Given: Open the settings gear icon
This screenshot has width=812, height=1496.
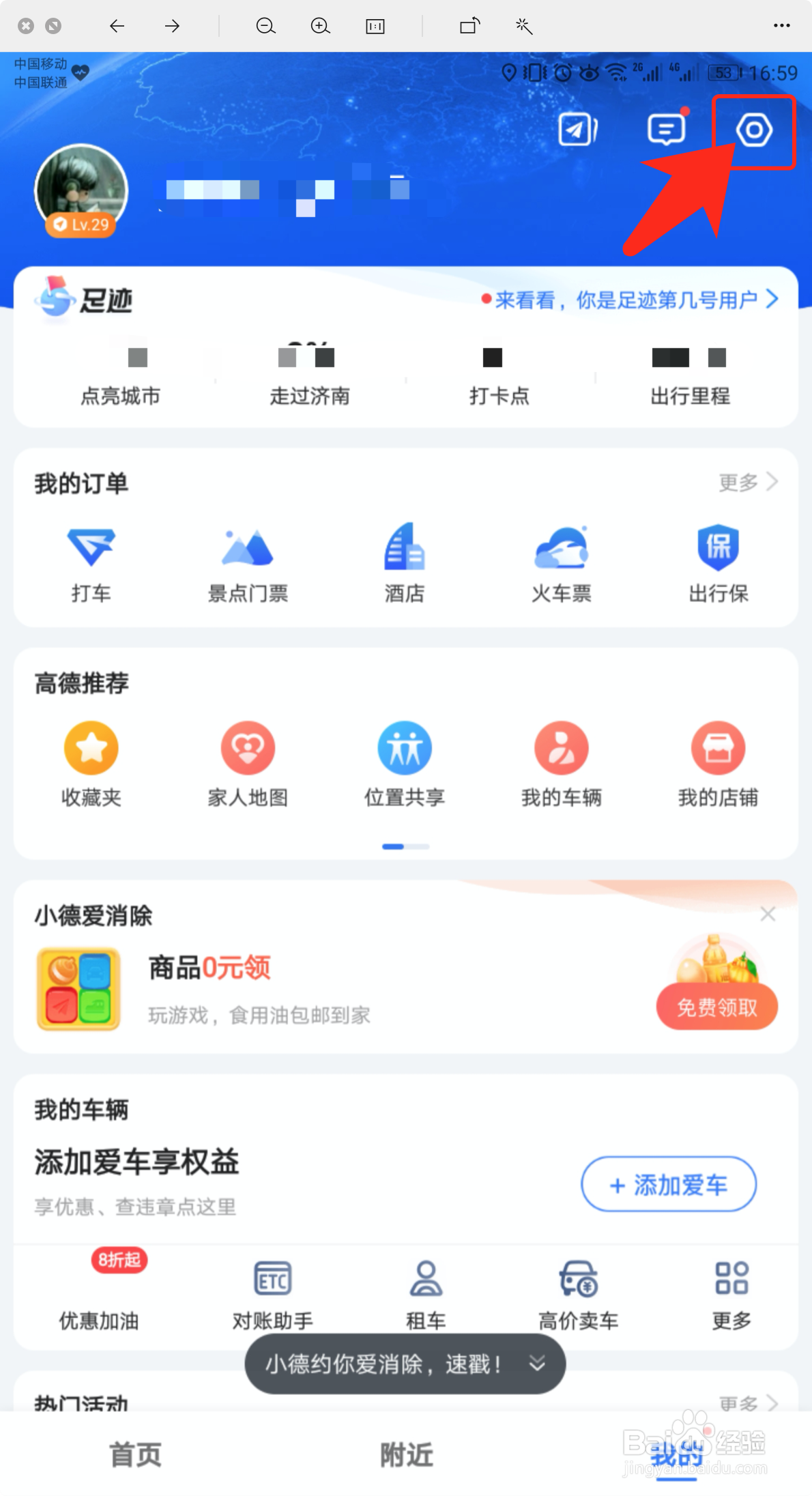Looking at the screenshot, I should click(x=753, y=130).
